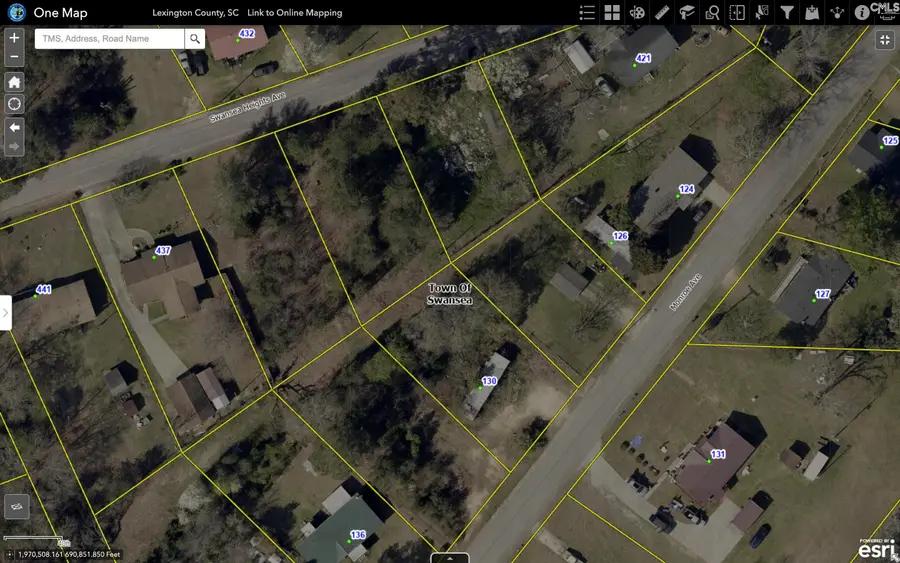Run search with the magnifier button

coord(195,38)
